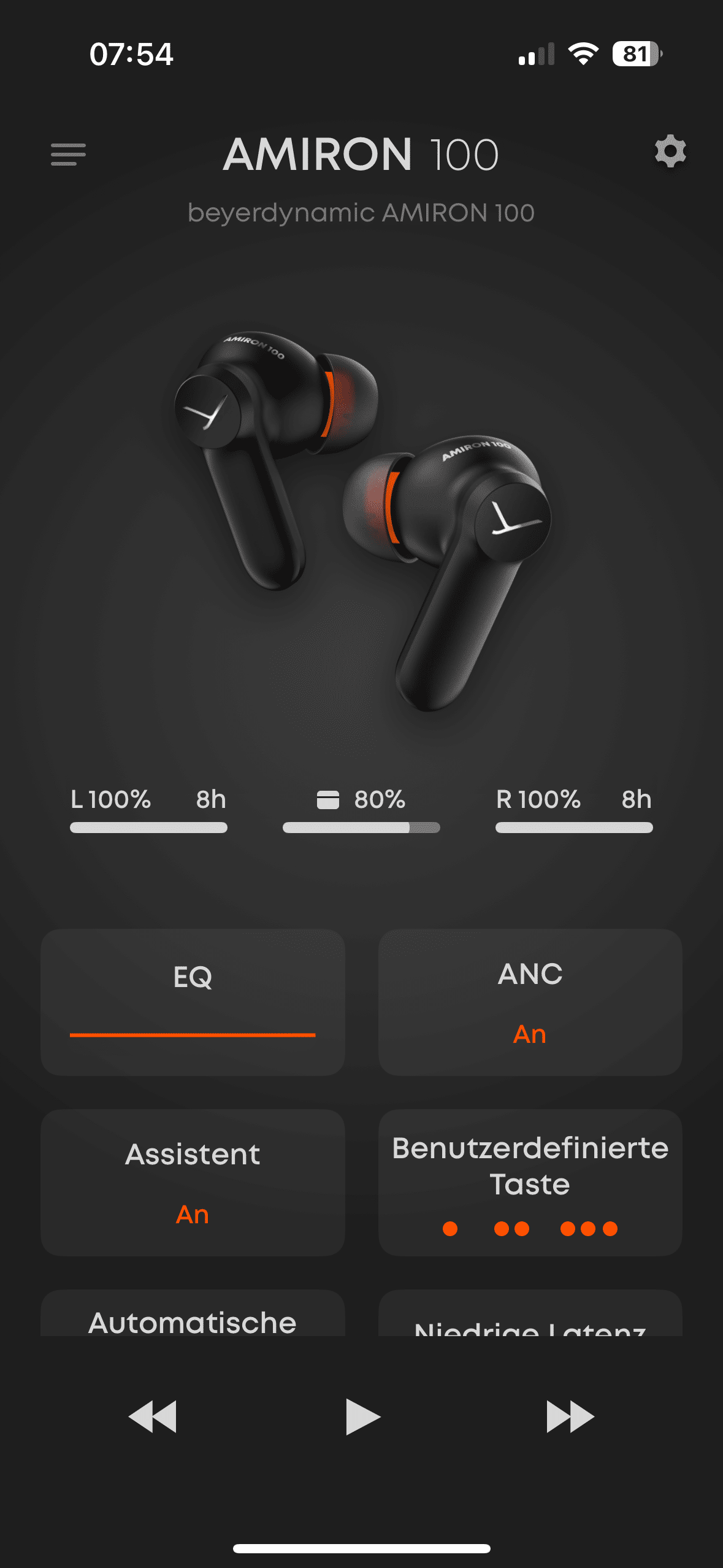The height and width of the screenshot is (1568, 723).
Task: Skip to the next track
Action: click(x=570, y=1416)
